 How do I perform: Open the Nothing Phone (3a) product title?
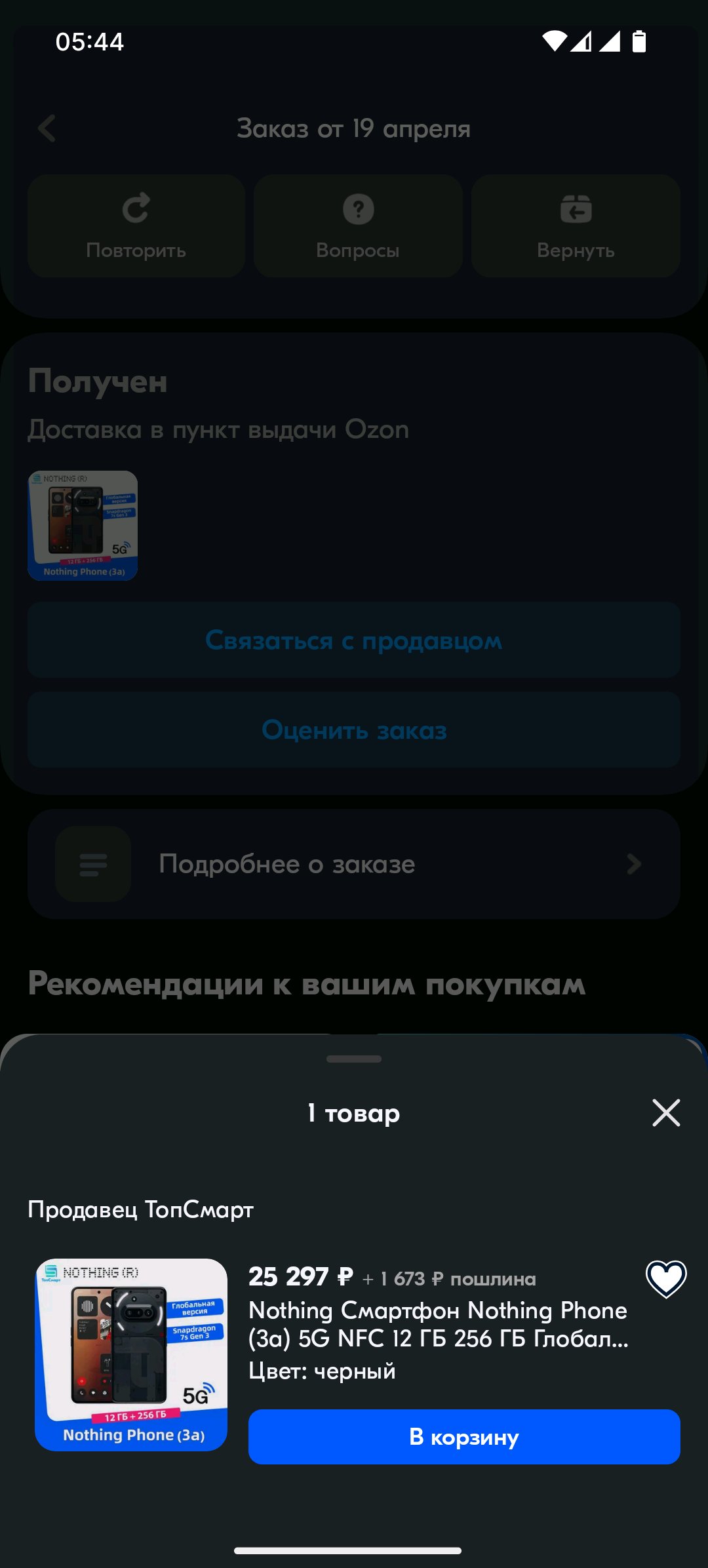pyautogui.click(x=438, y=1324)
